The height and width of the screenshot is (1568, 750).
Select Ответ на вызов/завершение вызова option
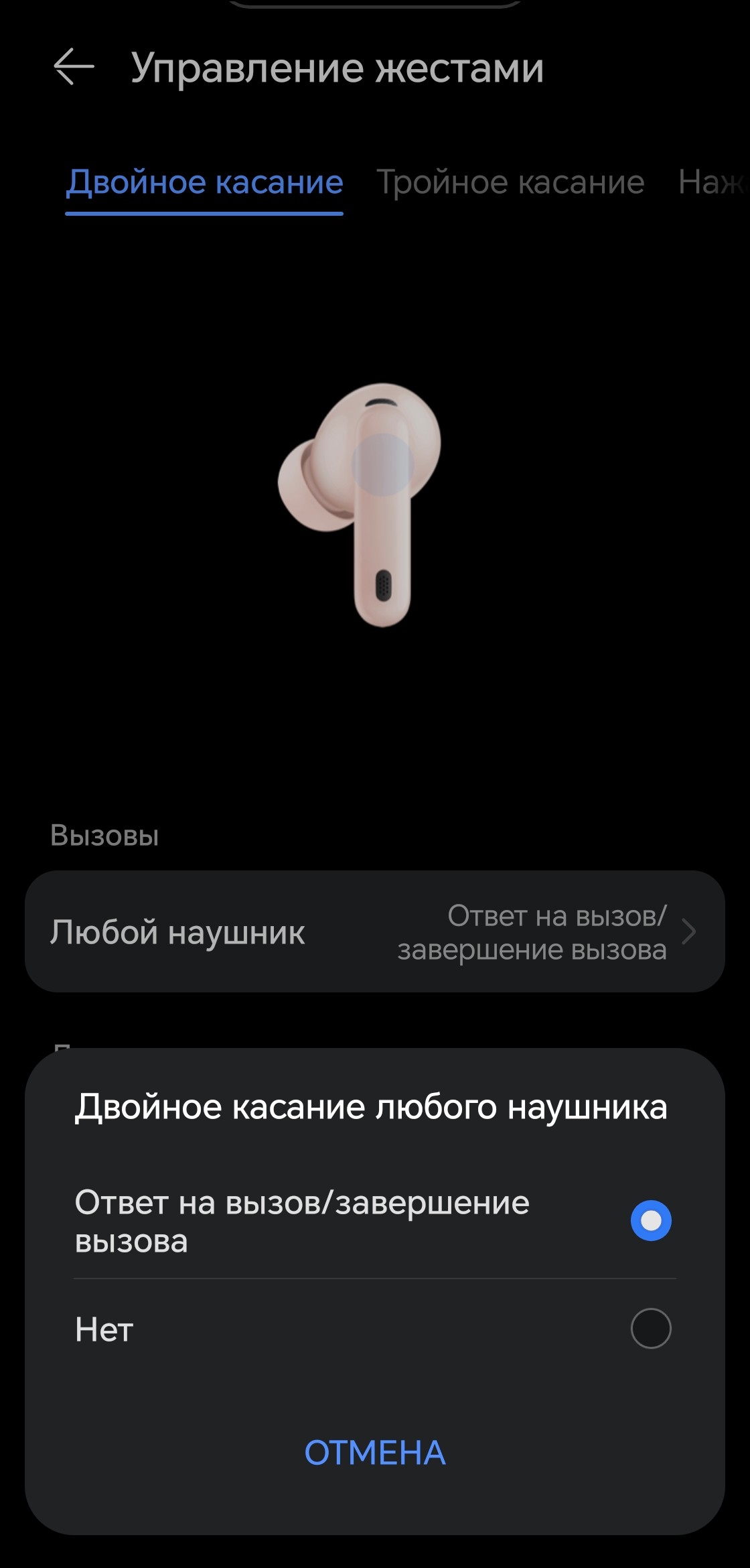pyautogui.click(x=650, y=1220)
